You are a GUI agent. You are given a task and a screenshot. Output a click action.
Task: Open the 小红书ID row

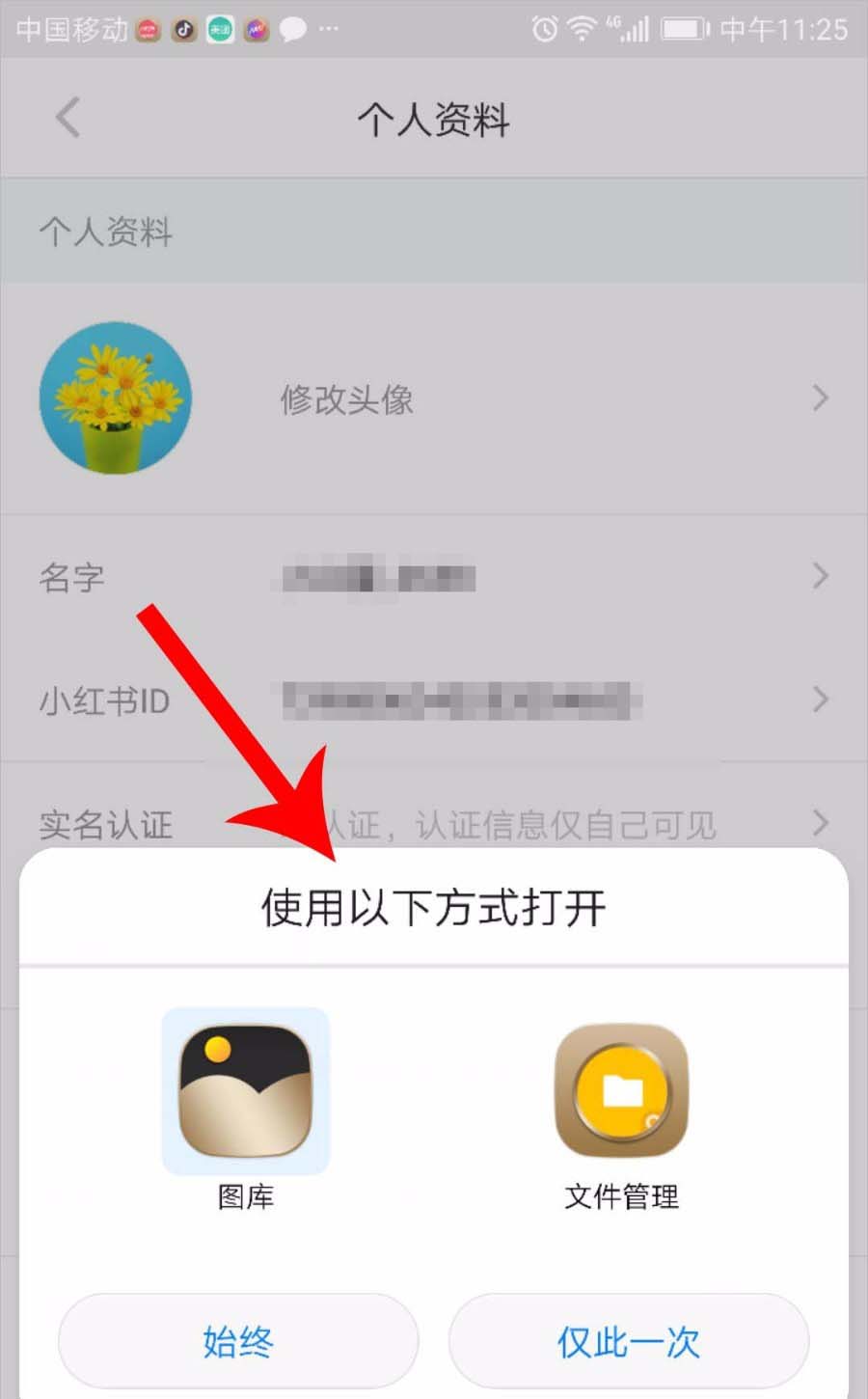(x=434, y=699)
